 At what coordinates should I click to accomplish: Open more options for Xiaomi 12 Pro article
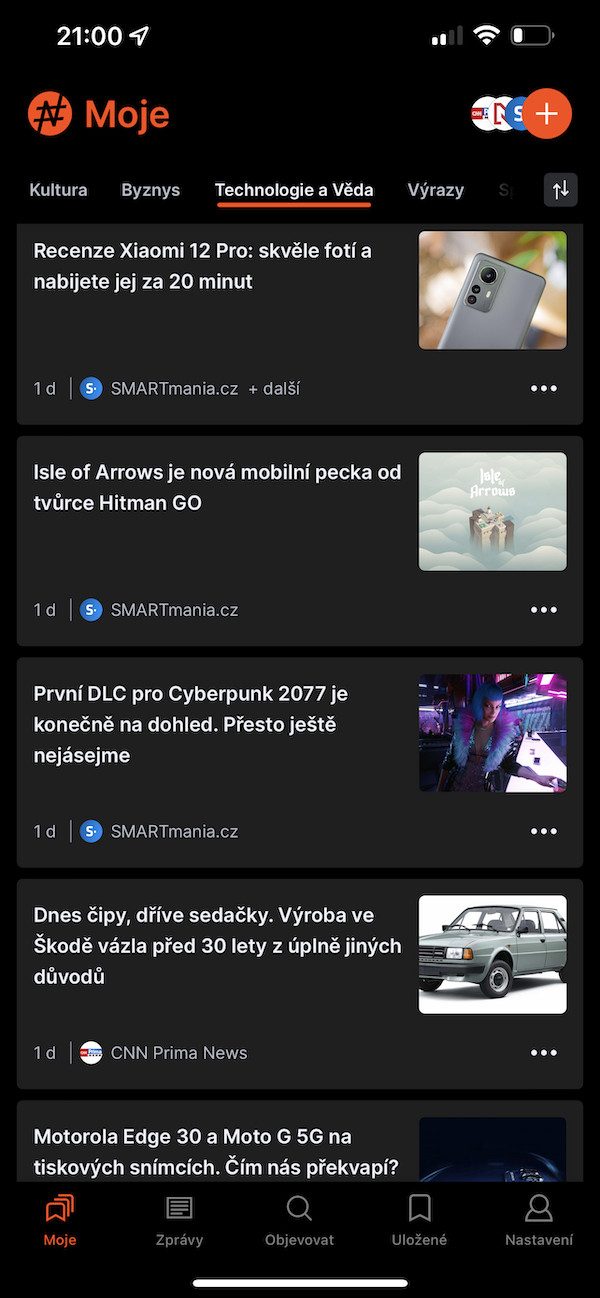coord(544,388)
